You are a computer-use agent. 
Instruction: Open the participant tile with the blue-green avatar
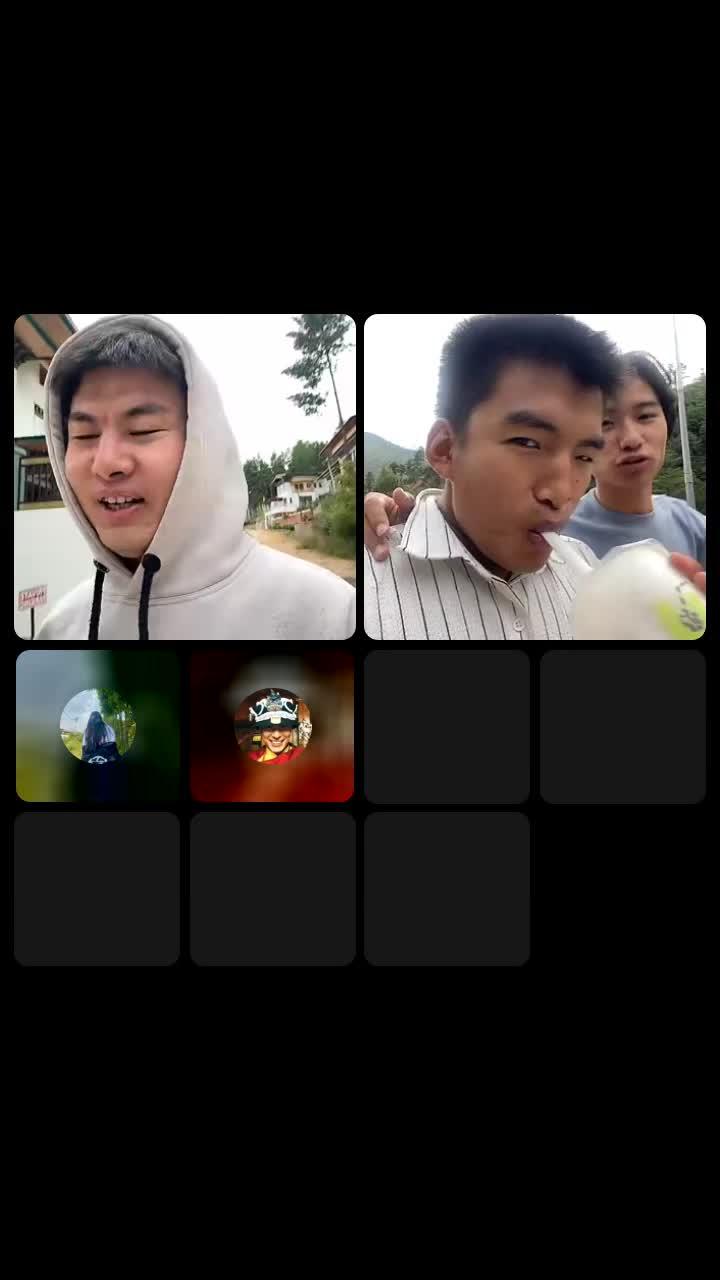click(98, 726)
